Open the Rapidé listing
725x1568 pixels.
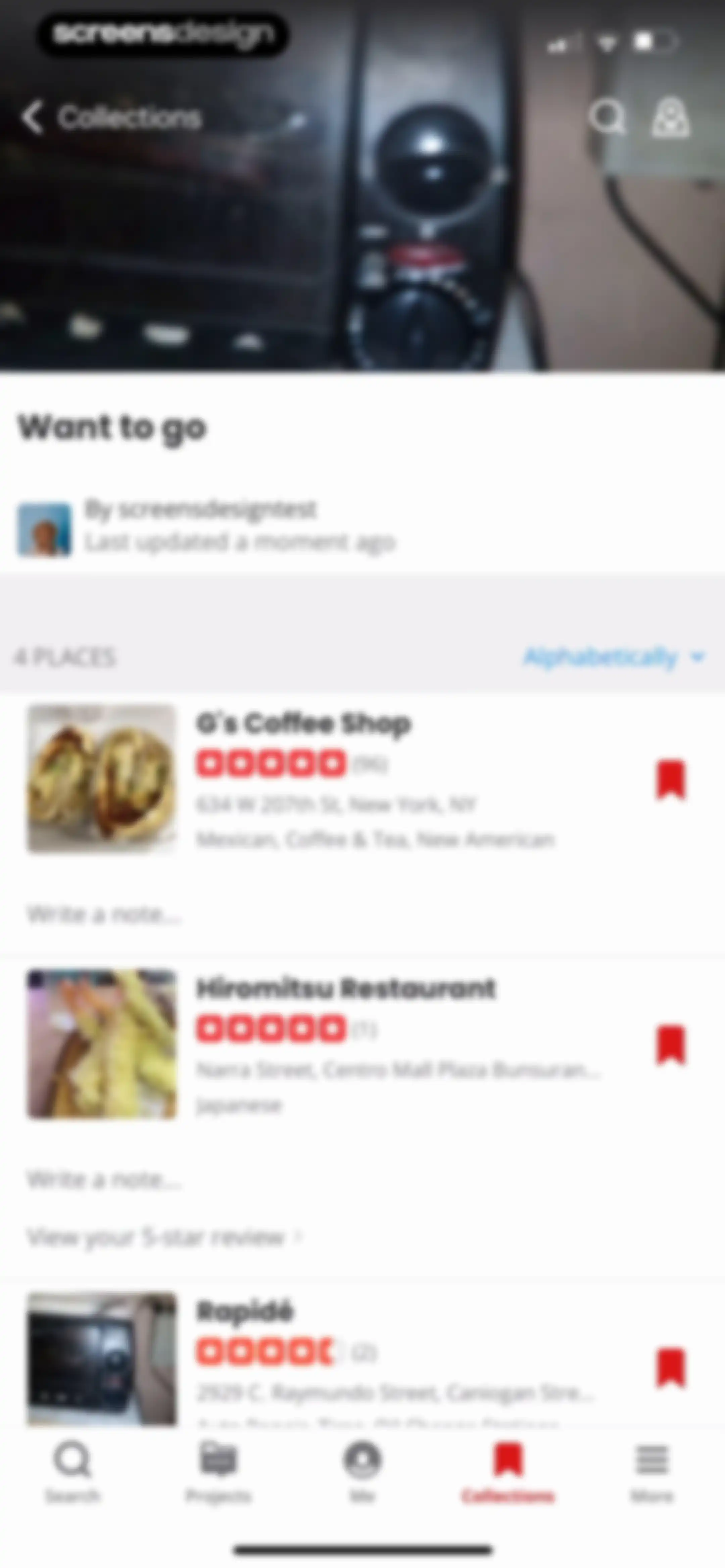pyautogui.click(x=245, y=1311)
